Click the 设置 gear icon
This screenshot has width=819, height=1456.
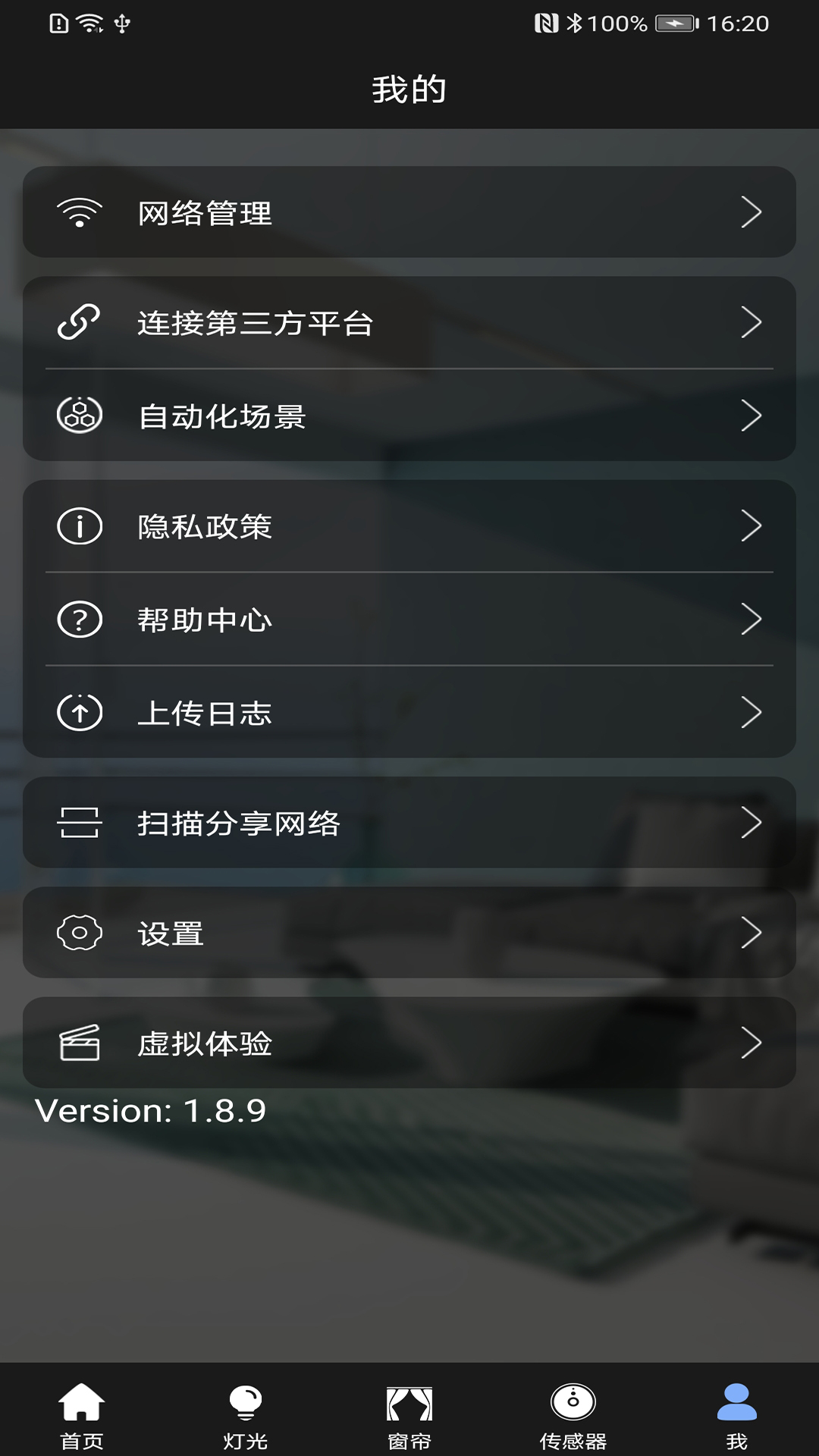(79, 933)
